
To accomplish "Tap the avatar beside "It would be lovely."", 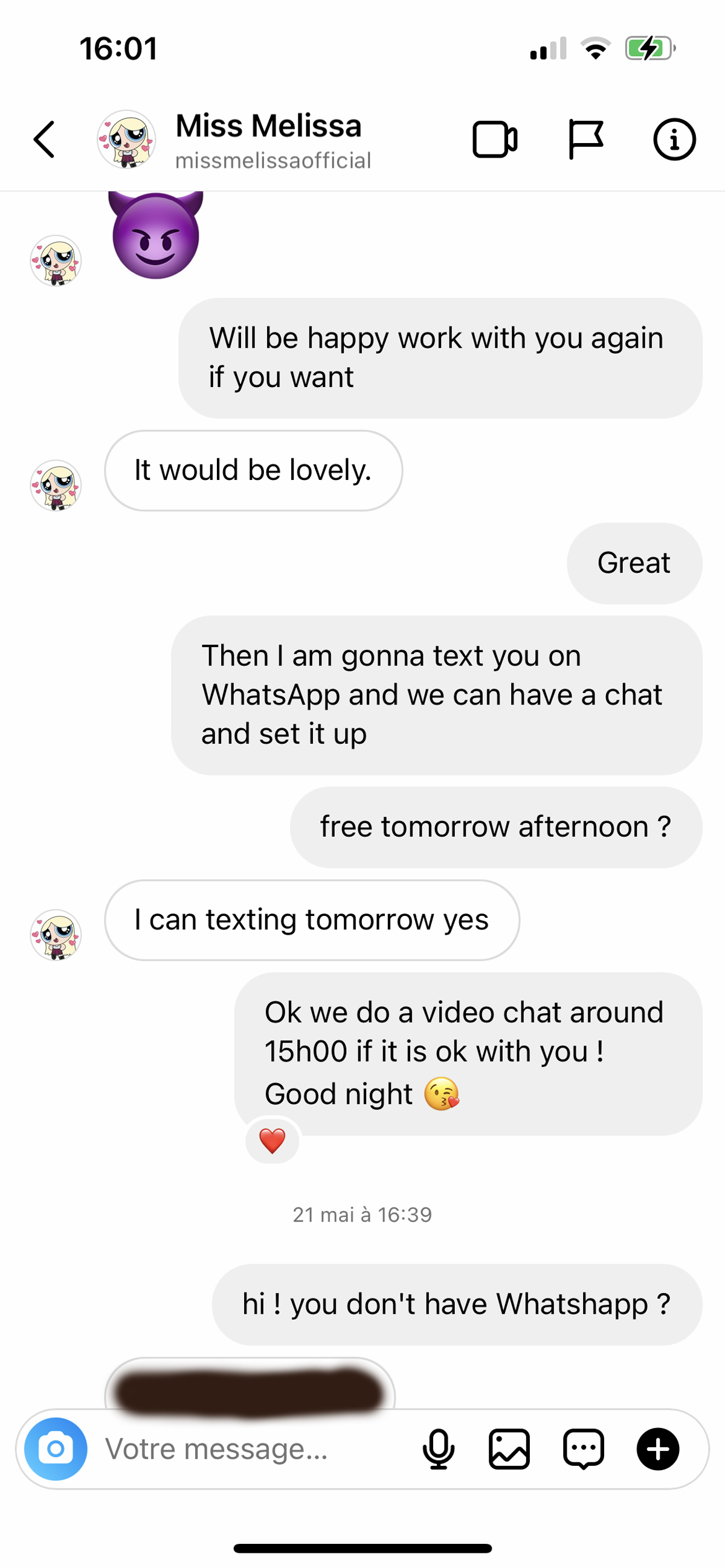I will pyautogui.click(x=56, y=485).
